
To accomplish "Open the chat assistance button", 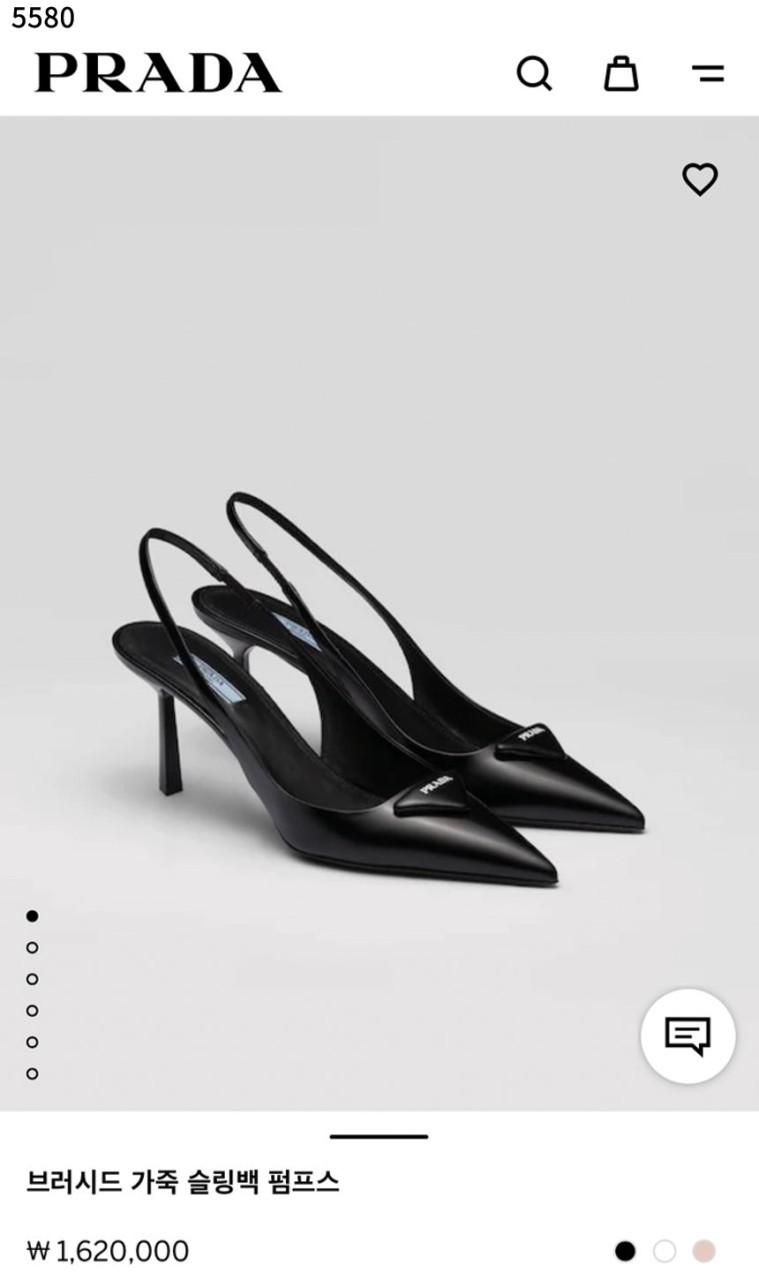I will [x=688, y=1036].
